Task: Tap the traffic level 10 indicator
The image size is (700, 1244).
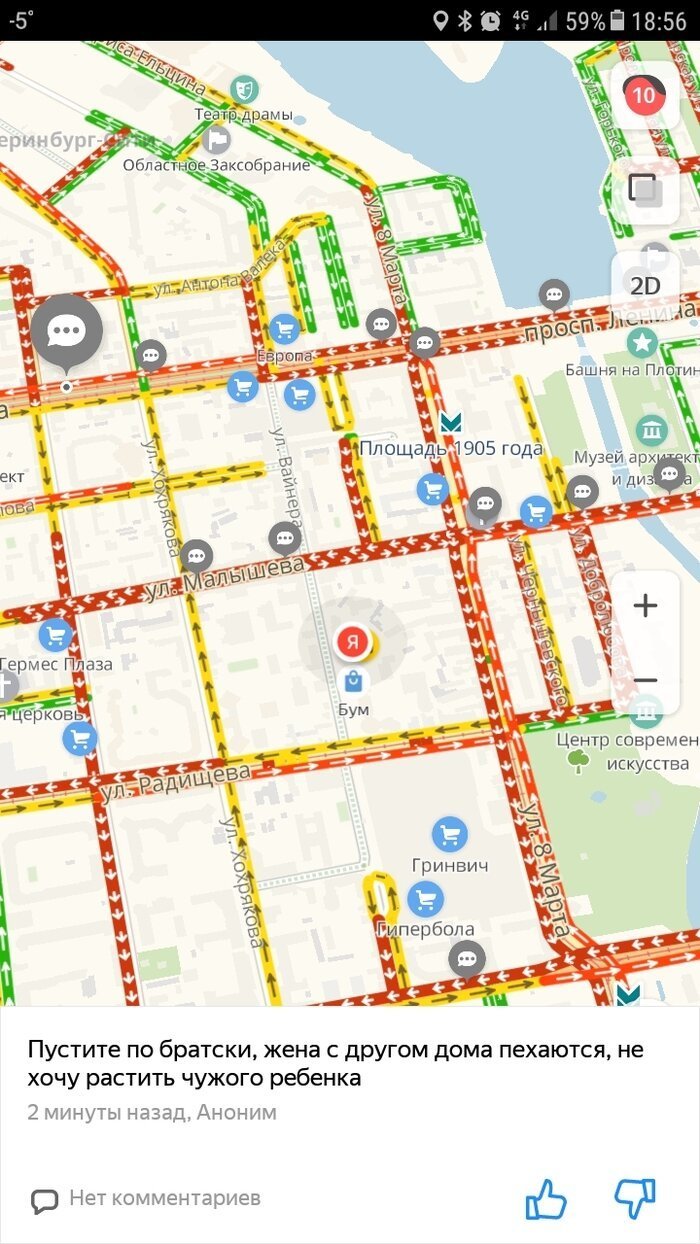Action: click(644, 95)
